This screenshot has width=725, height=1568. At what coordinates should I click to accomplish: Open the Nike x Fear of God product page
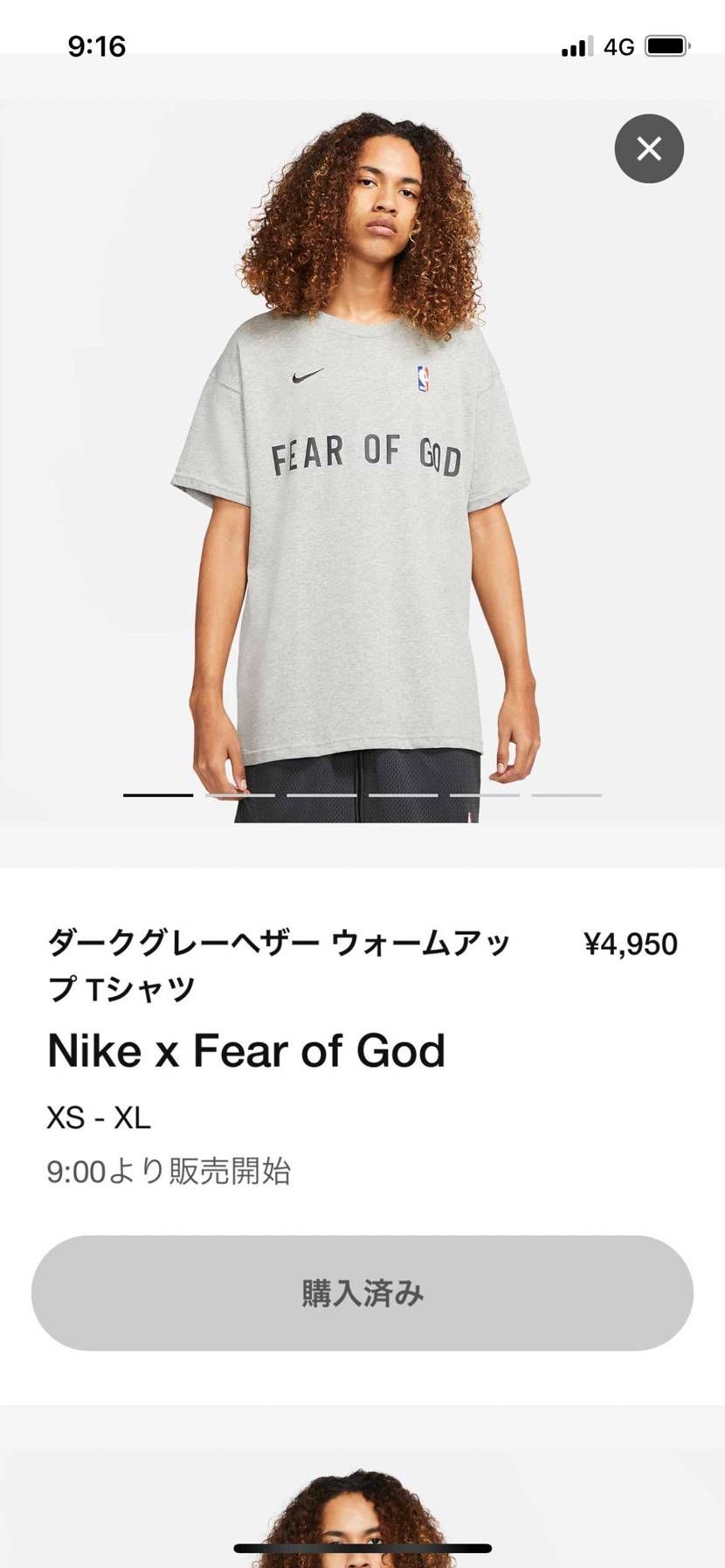[x=249, y=1050]
